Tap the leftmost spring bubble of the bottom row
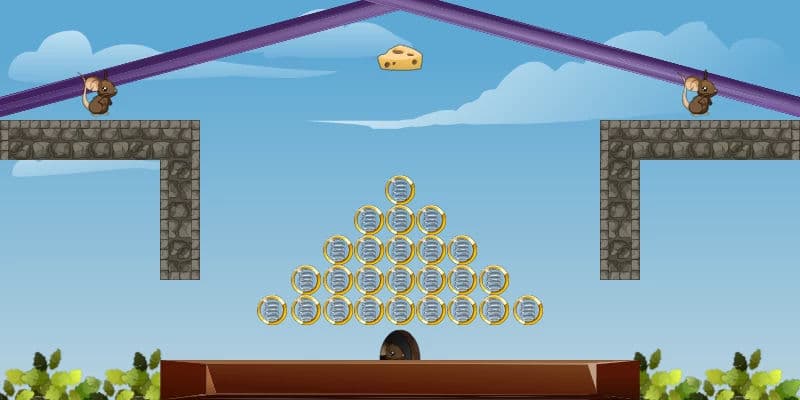Image resolution: width=800 pixels, height=400 pixels. coord(272,310)
